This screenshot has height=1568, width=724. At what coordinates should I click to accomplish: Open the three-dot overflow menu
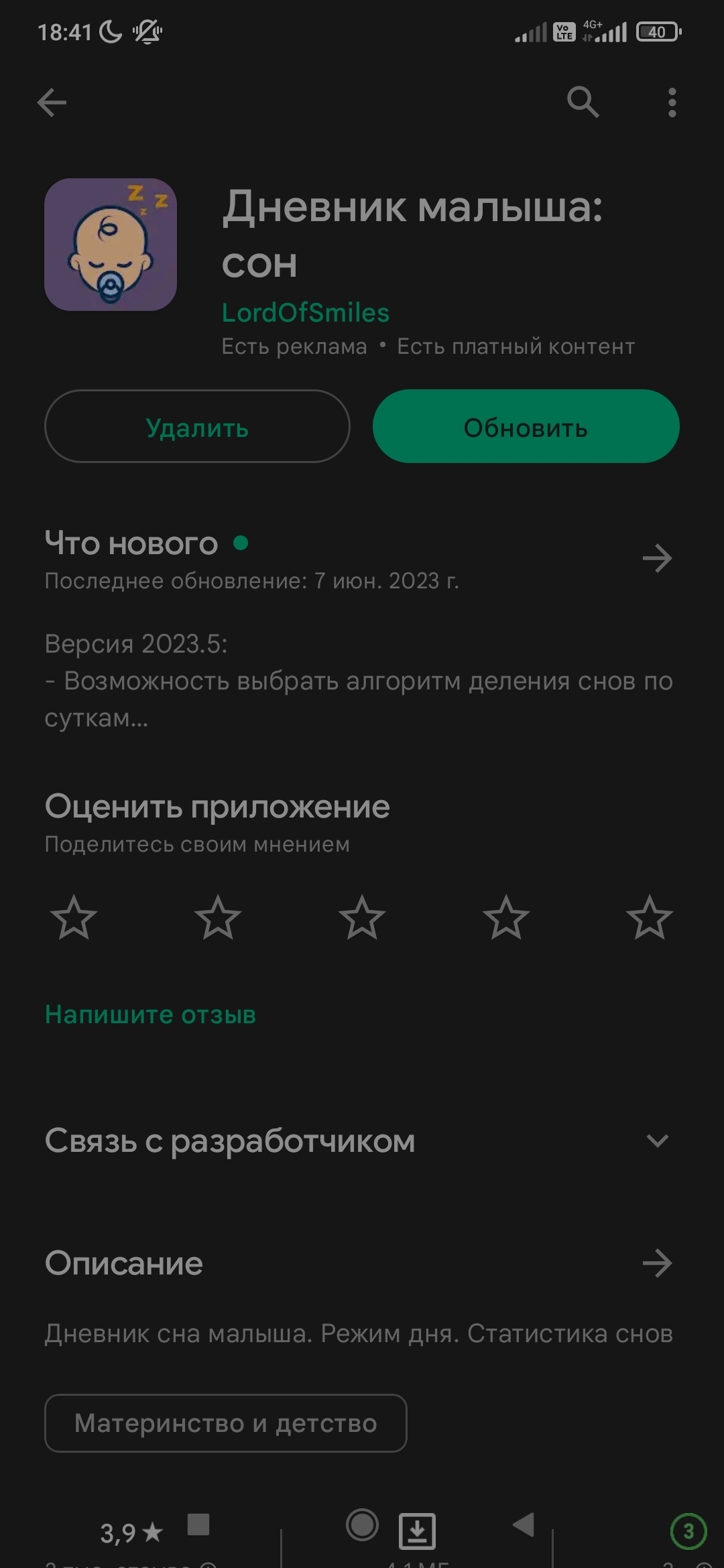(x=672, y=103)
